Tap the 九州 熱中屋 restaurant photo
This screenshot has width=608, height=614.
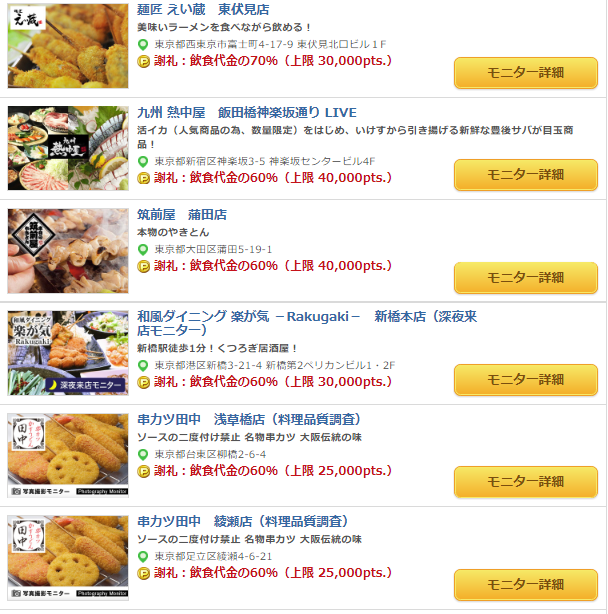tap(68, 147)
